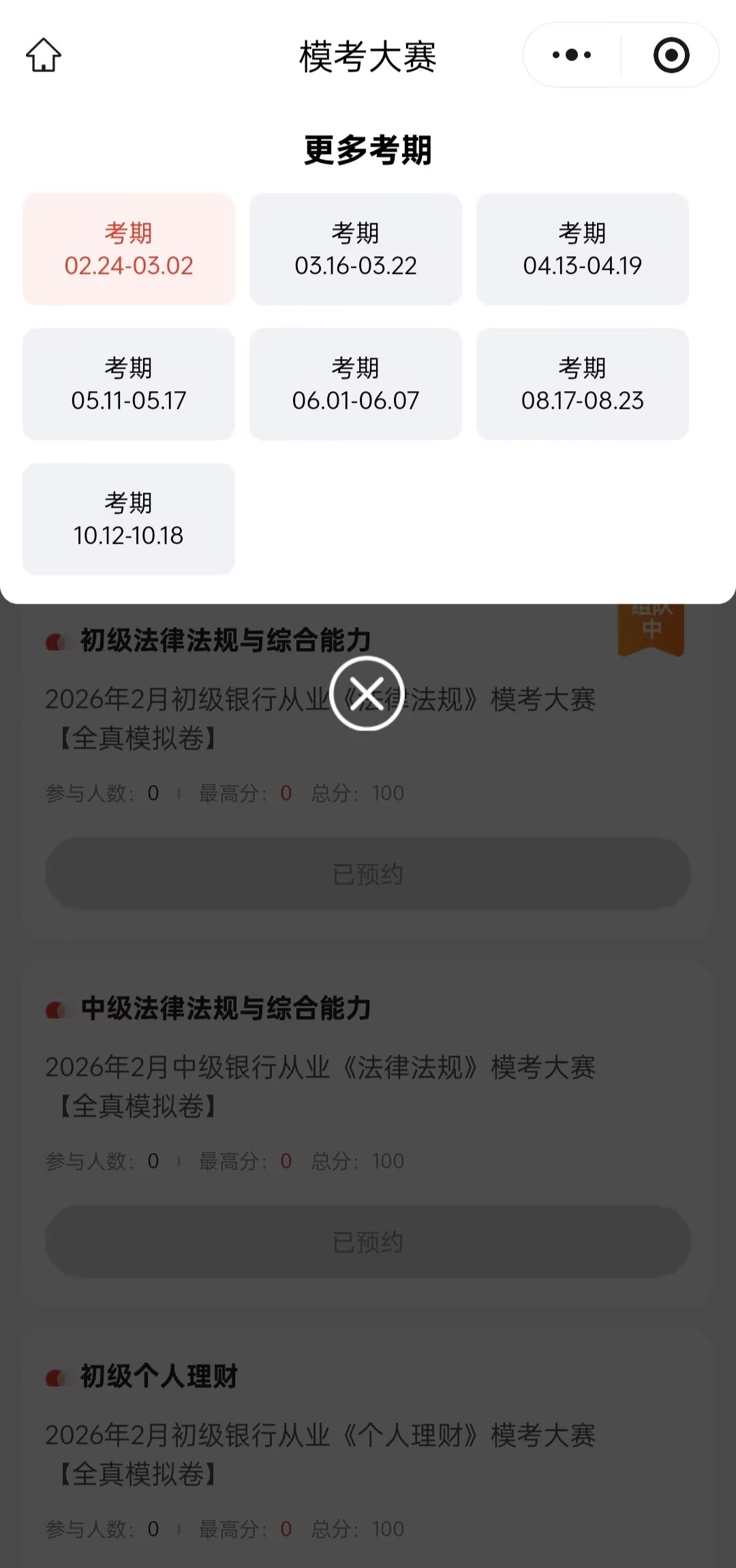Tap the 10.12-10.18 exam period chip

(x=129, y=519)
